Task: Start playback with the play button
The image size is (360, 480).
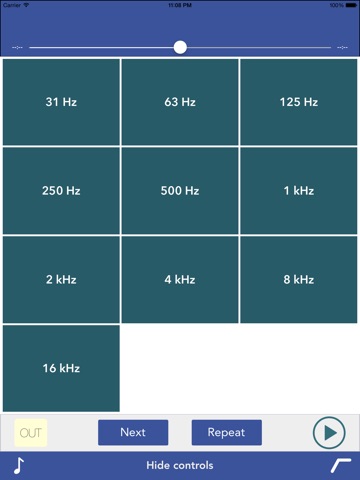Action: (329, 433)
